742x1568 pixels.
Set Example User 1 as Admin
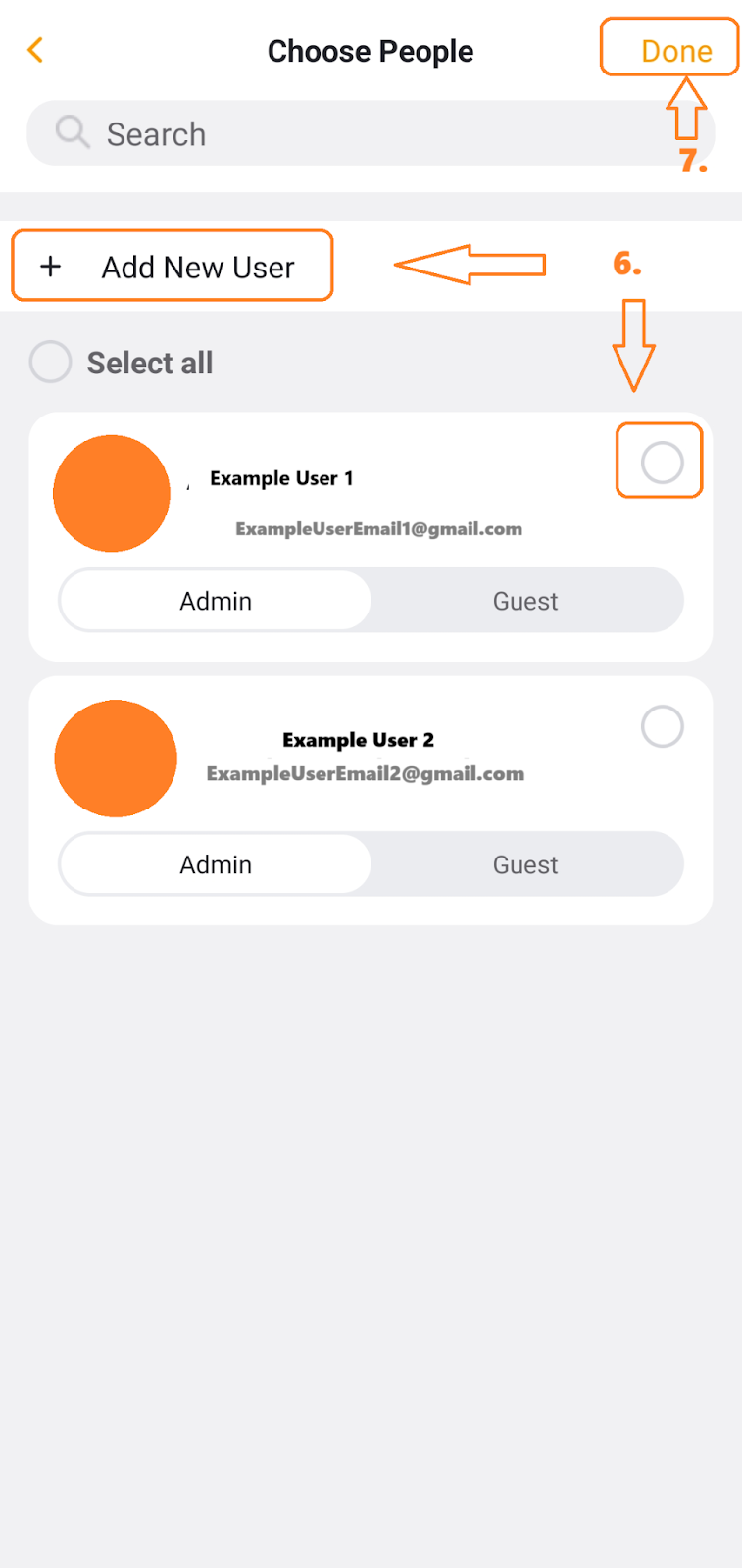[x=216, y=601]
